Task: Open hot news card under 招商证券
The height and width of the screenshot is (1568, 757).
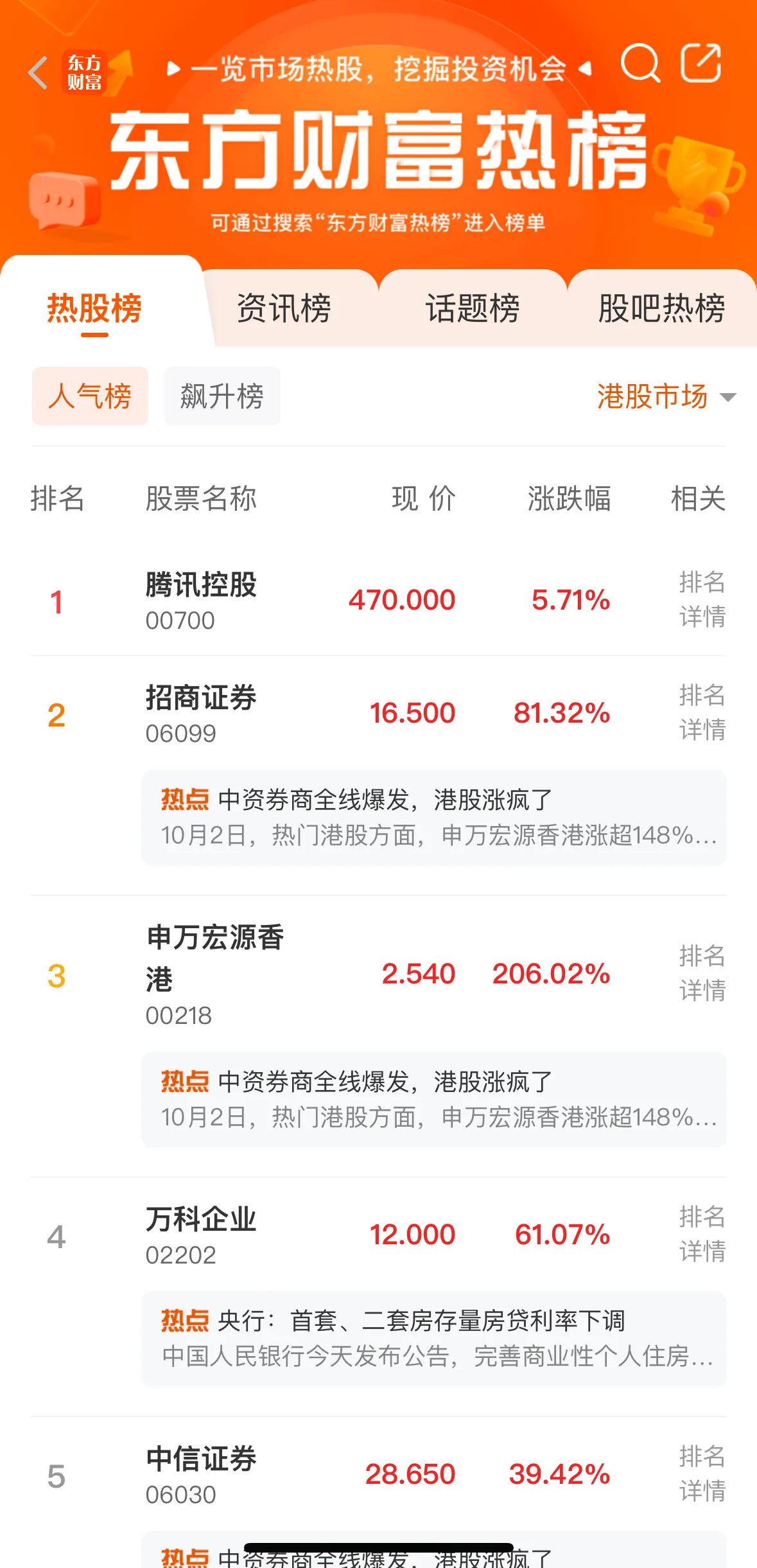Action: click(434, 817)
